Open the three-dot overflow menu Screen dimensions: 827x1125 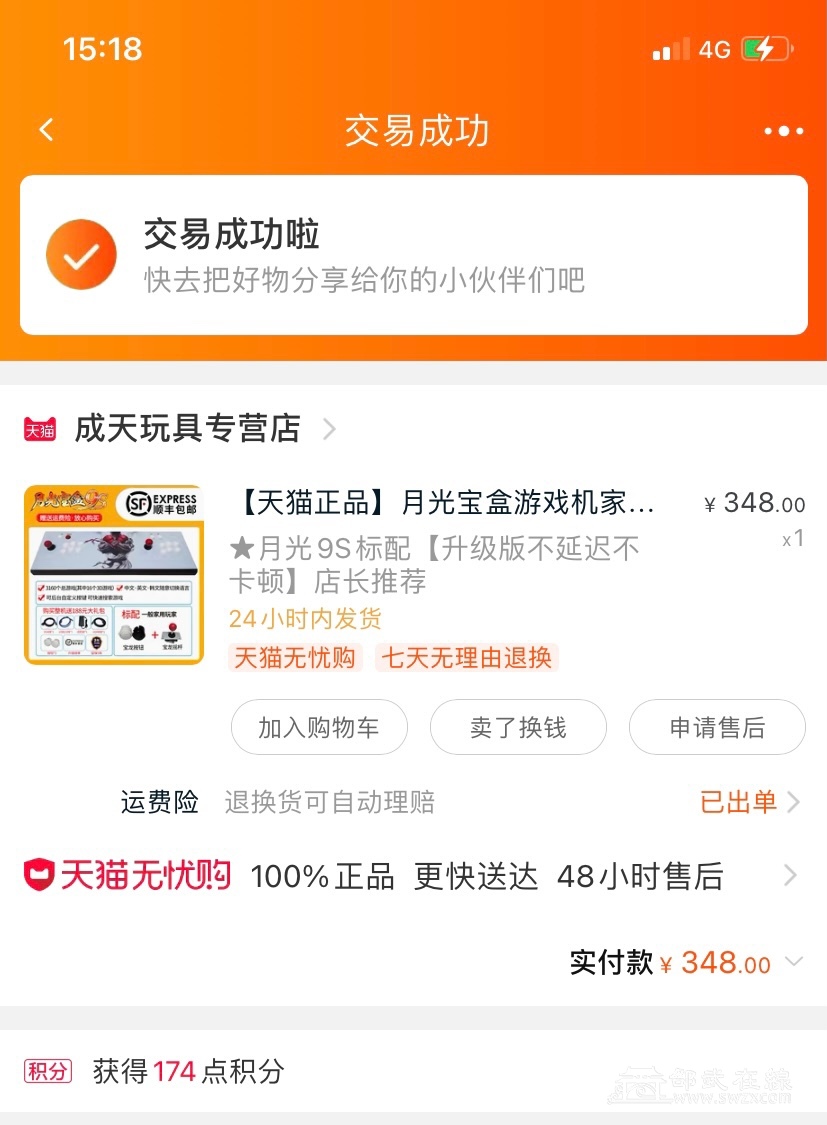coord(783,131)
